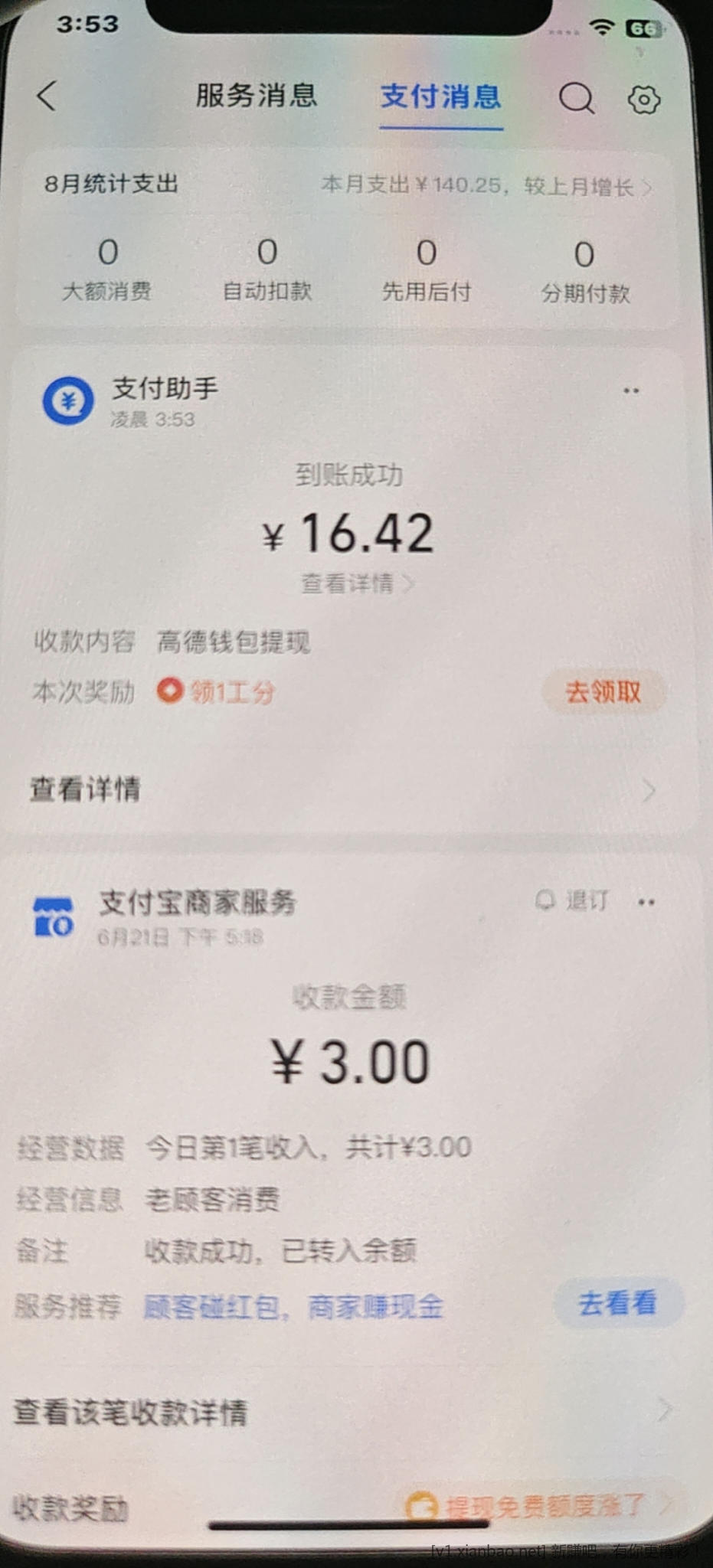Open 提现免费额度涨了 reward link
This screenshot has width=713, height=1568.
[x=536, y=1506]
